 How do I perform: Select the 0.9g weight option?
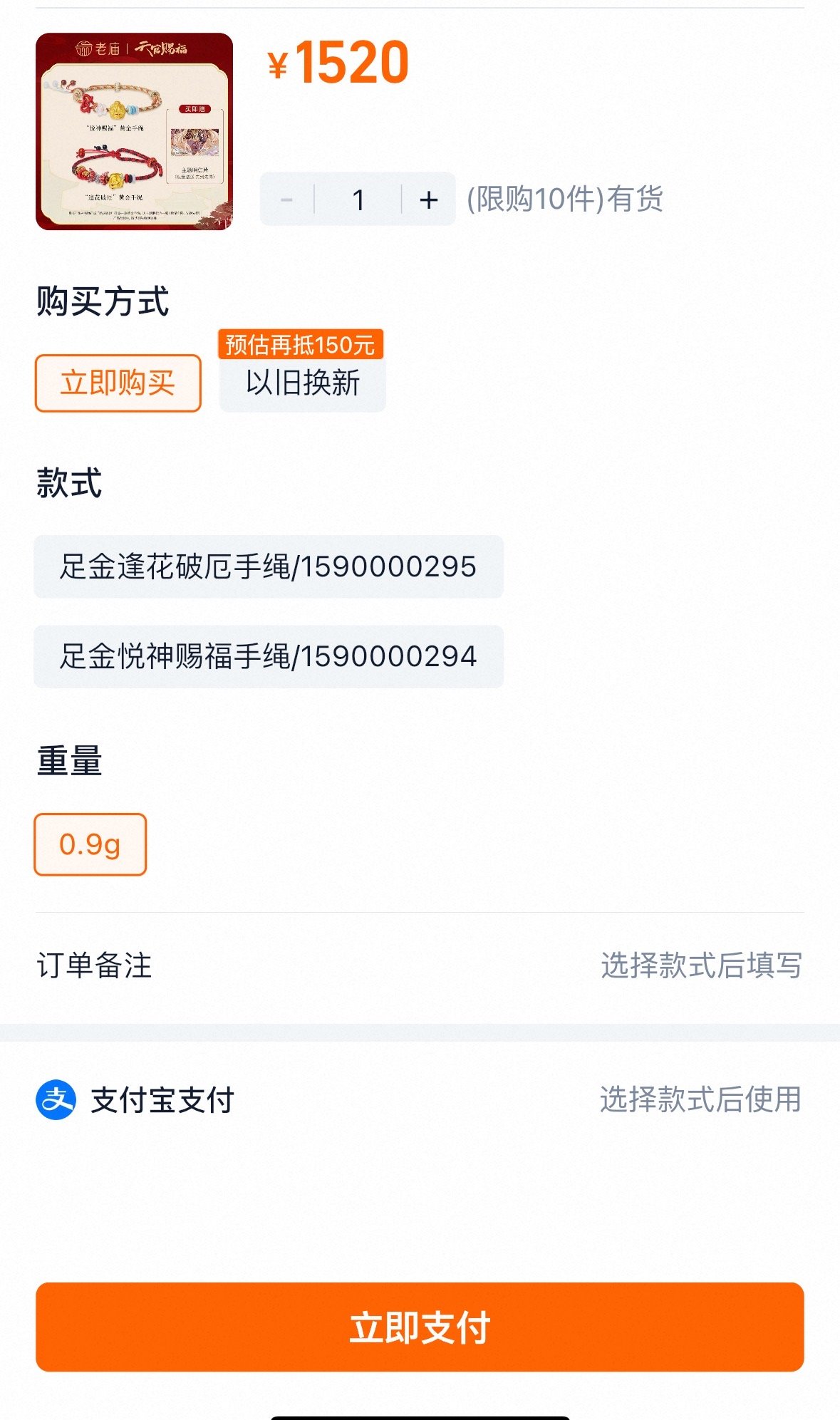pos(90,844)
